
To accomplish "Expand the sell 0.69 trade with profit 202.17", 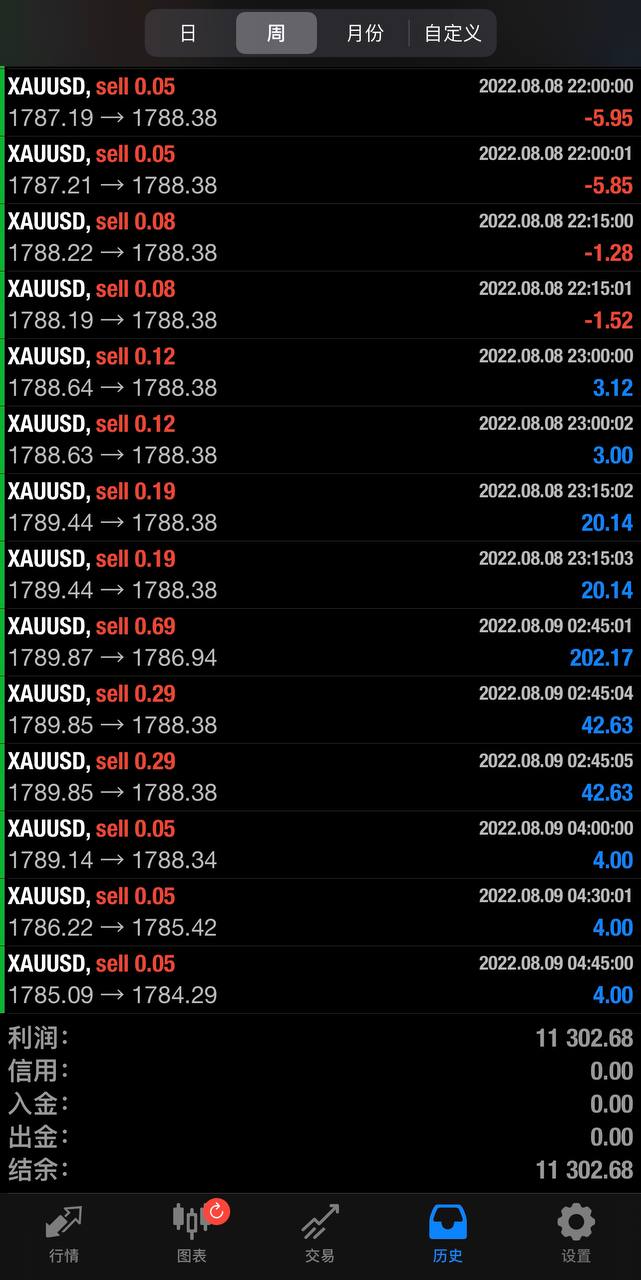I will point(320,642).
